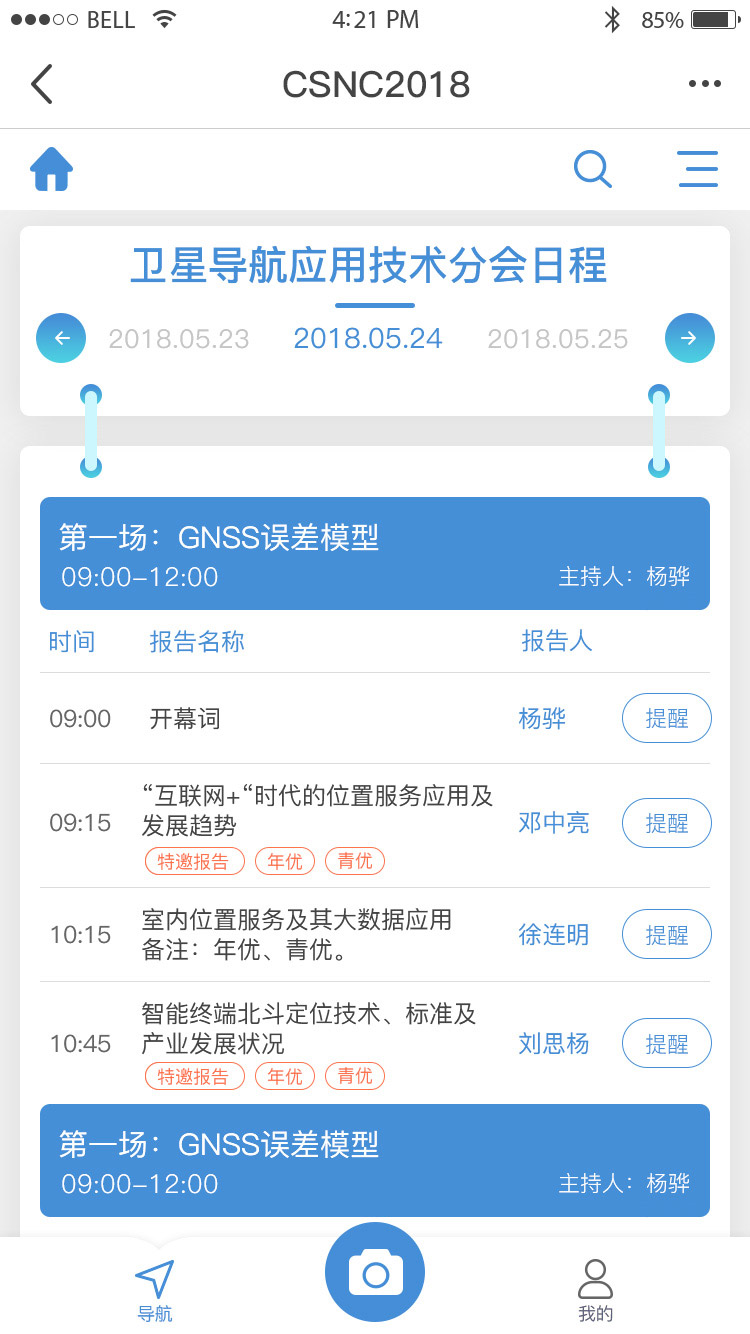This screenshot has height=1334, width=750.
Task: Open speaker 邓中亮
Action: [x=554, y=823]
